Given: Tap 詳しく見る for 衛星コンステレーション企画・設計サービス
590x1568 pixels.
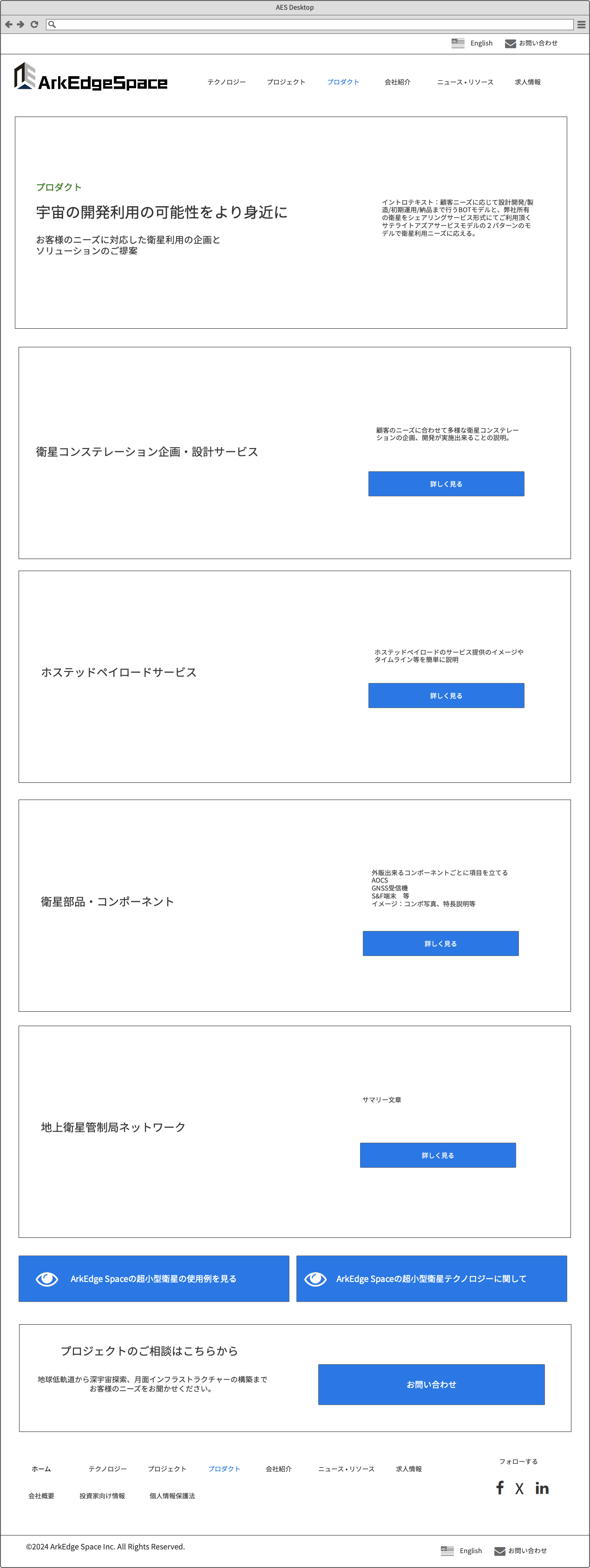Looking at the screenshot, I should point(446,484).
